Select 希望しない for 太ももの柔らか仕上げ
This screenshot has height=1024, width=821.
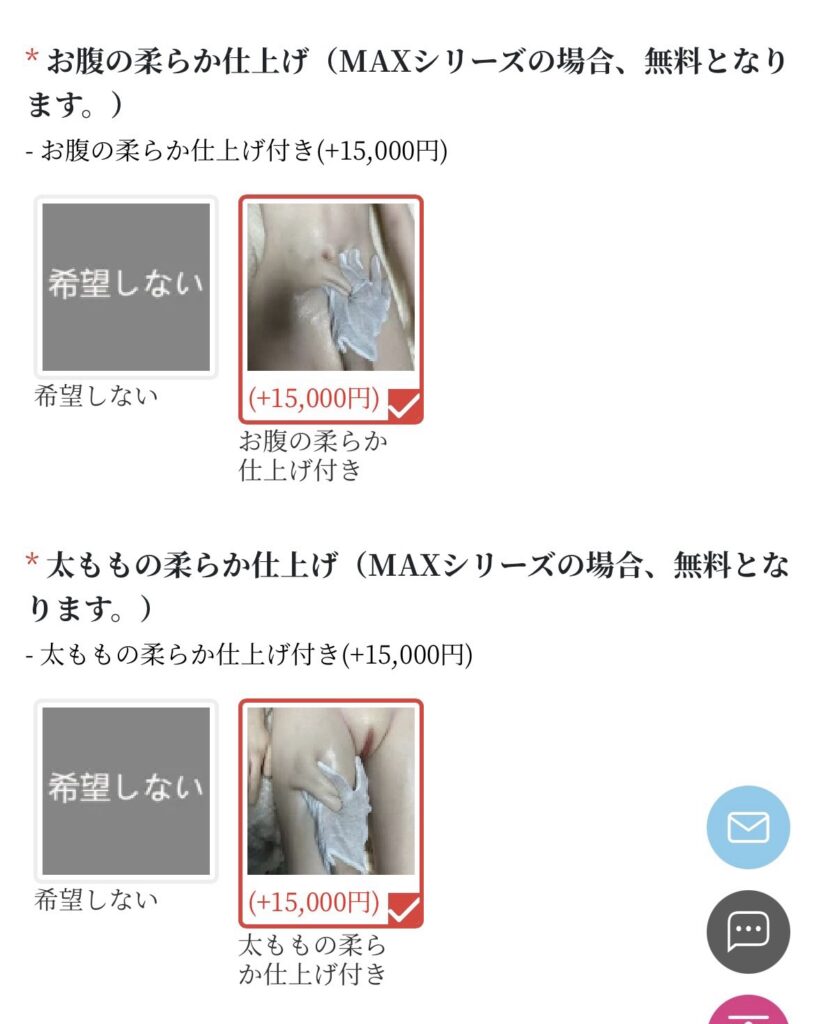coord(126,790)
